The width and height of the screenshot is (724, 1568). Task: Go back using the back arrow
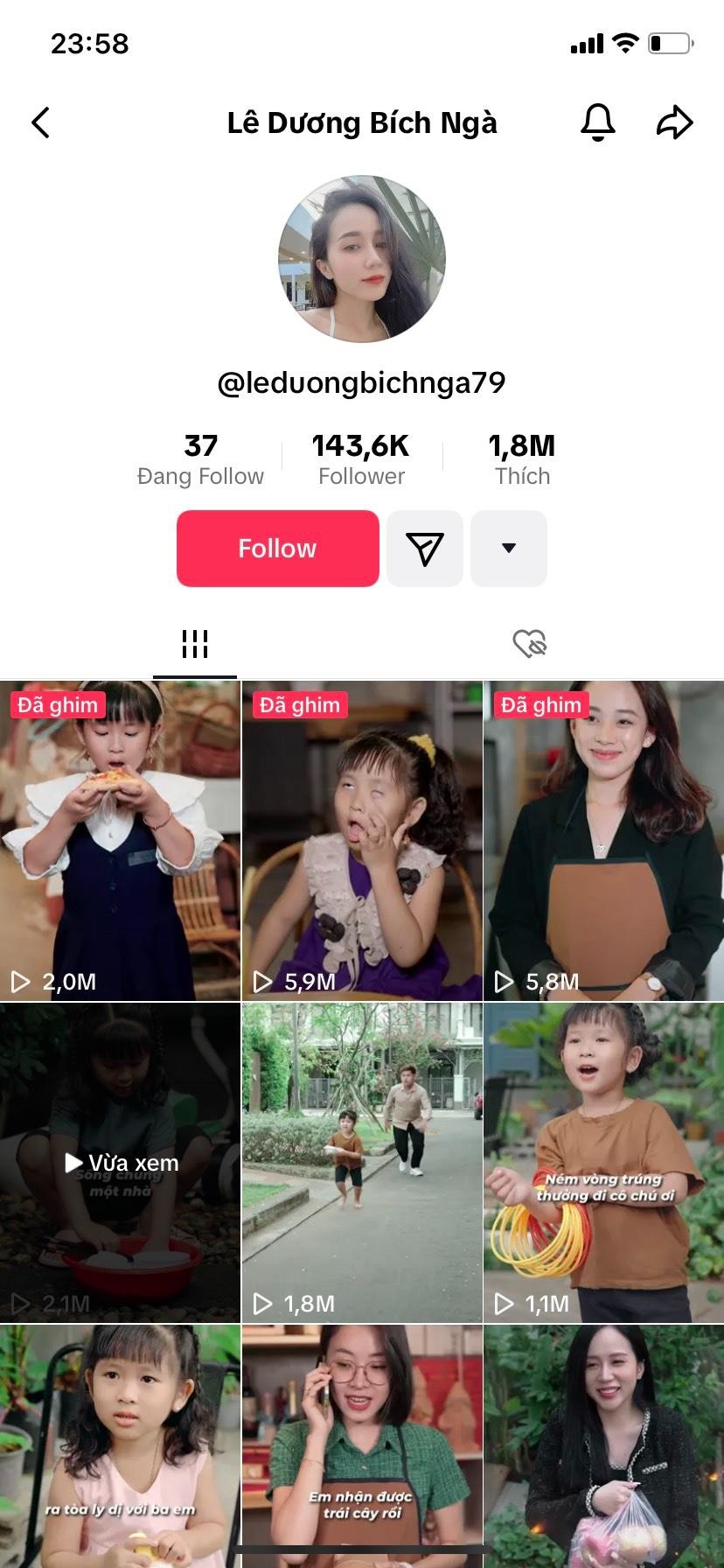point(40,122)
